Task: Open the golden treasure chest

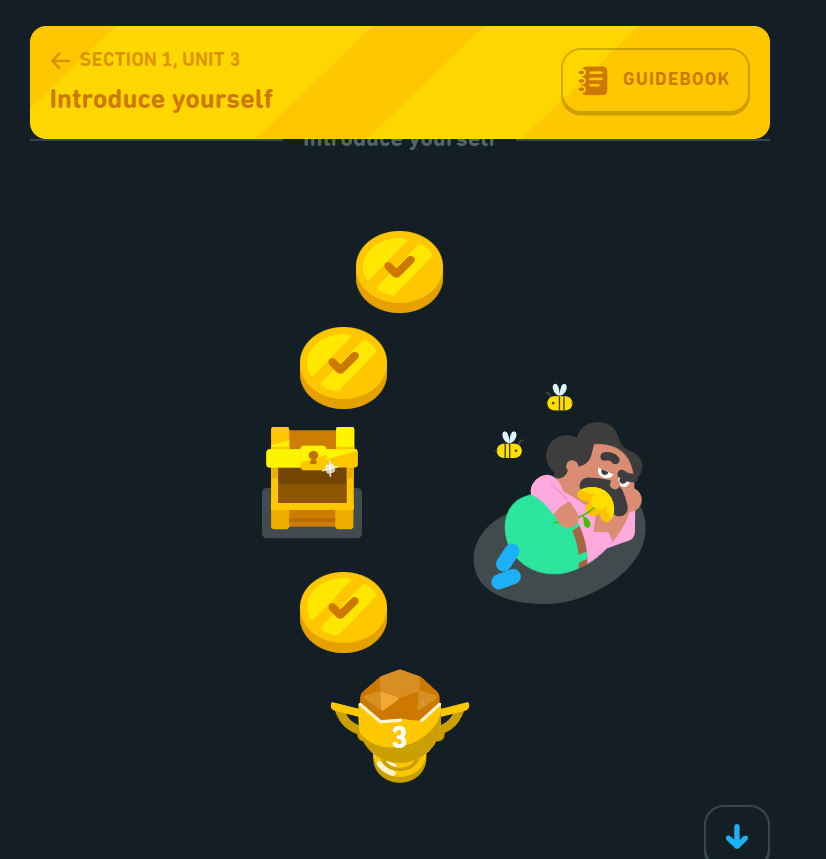Action: [312, 480]
